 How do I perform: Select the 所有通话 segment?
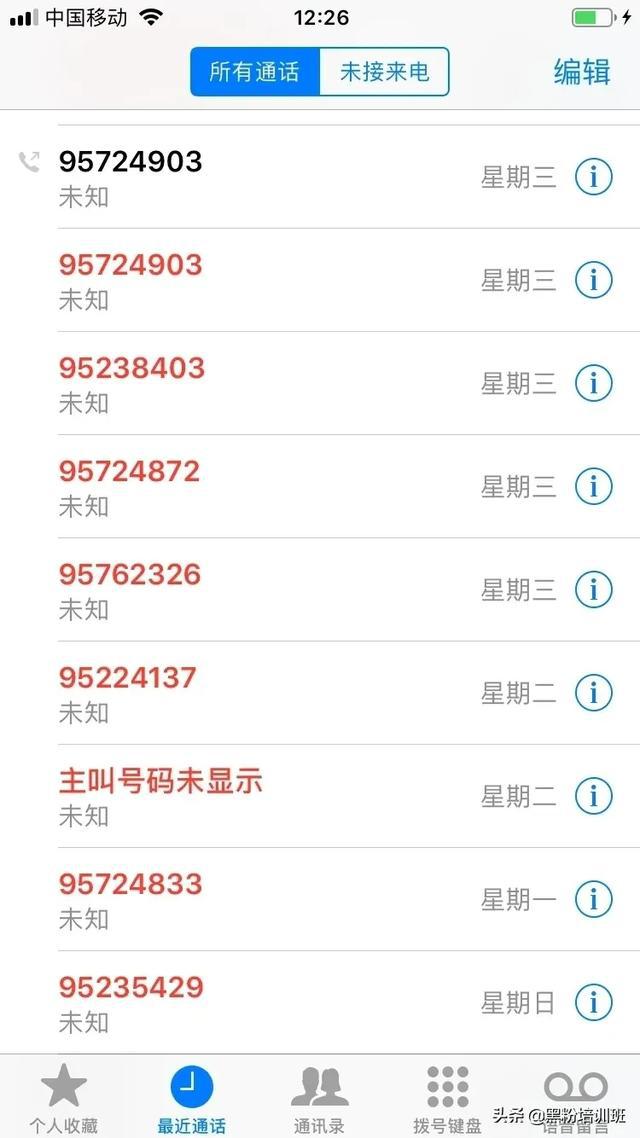254,72
